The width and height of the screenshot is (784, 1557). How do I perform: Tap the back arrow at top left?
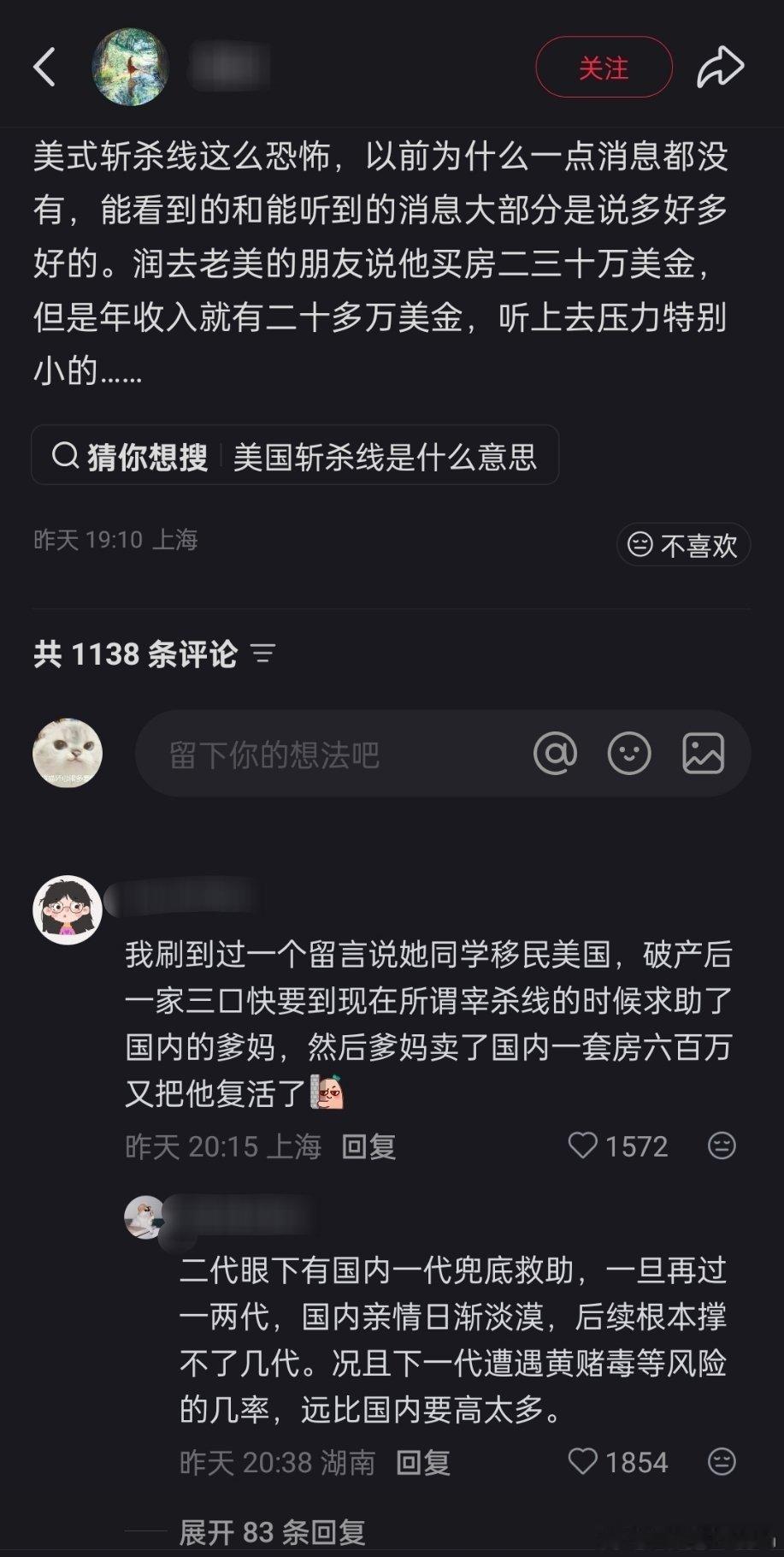click(x=45, y=66)
